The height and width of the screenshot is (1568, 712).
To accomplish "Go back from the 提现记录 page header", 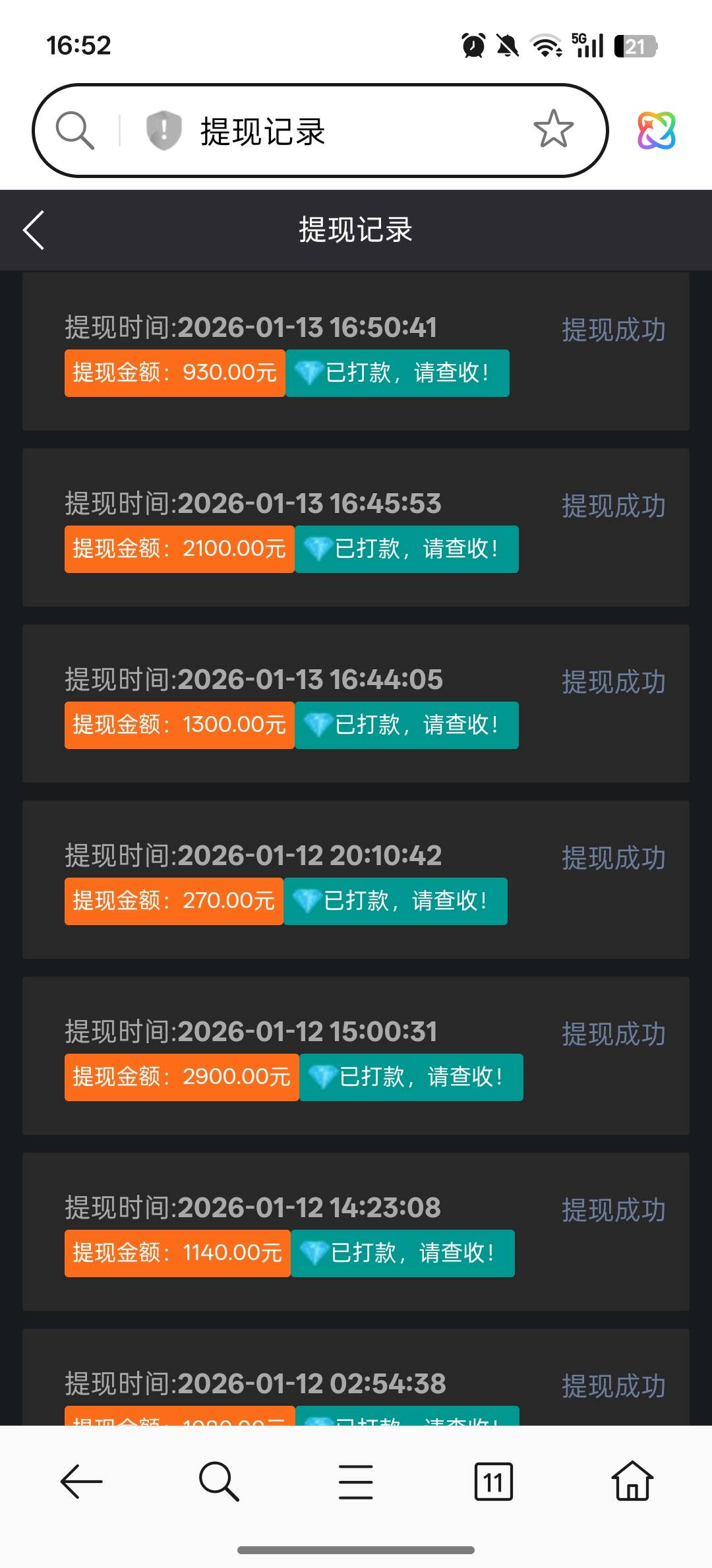I will coord(34,230).
